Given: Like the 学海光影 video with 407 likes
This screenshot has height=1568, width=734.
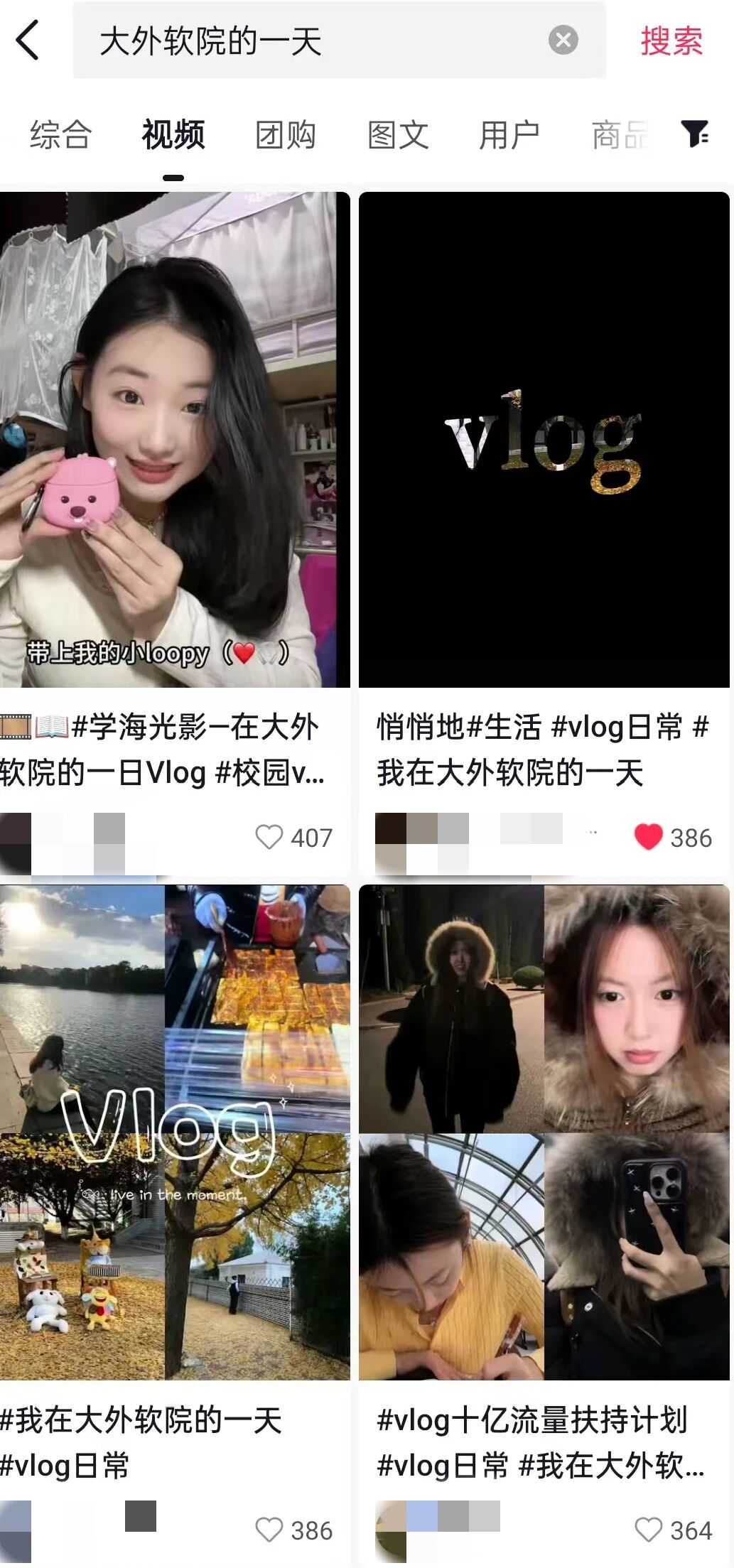Looking at the screenshot, I should [x=269, y=837].
